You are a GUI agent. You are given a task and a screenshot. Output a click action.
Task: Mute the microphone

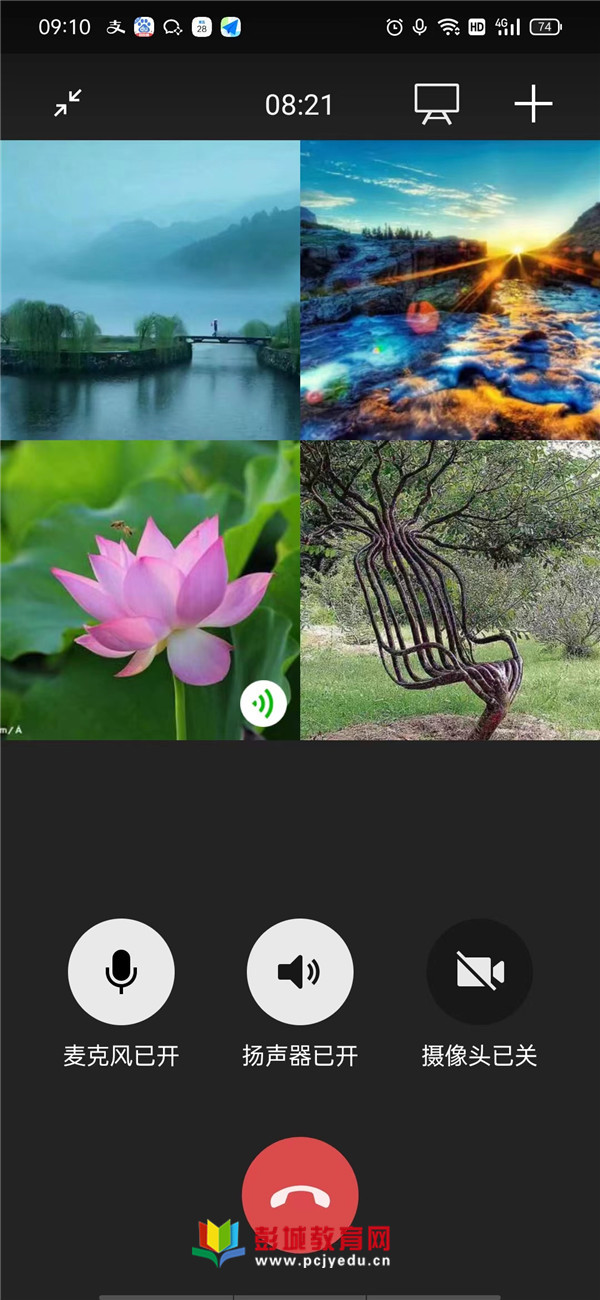(x=121, y=971)
